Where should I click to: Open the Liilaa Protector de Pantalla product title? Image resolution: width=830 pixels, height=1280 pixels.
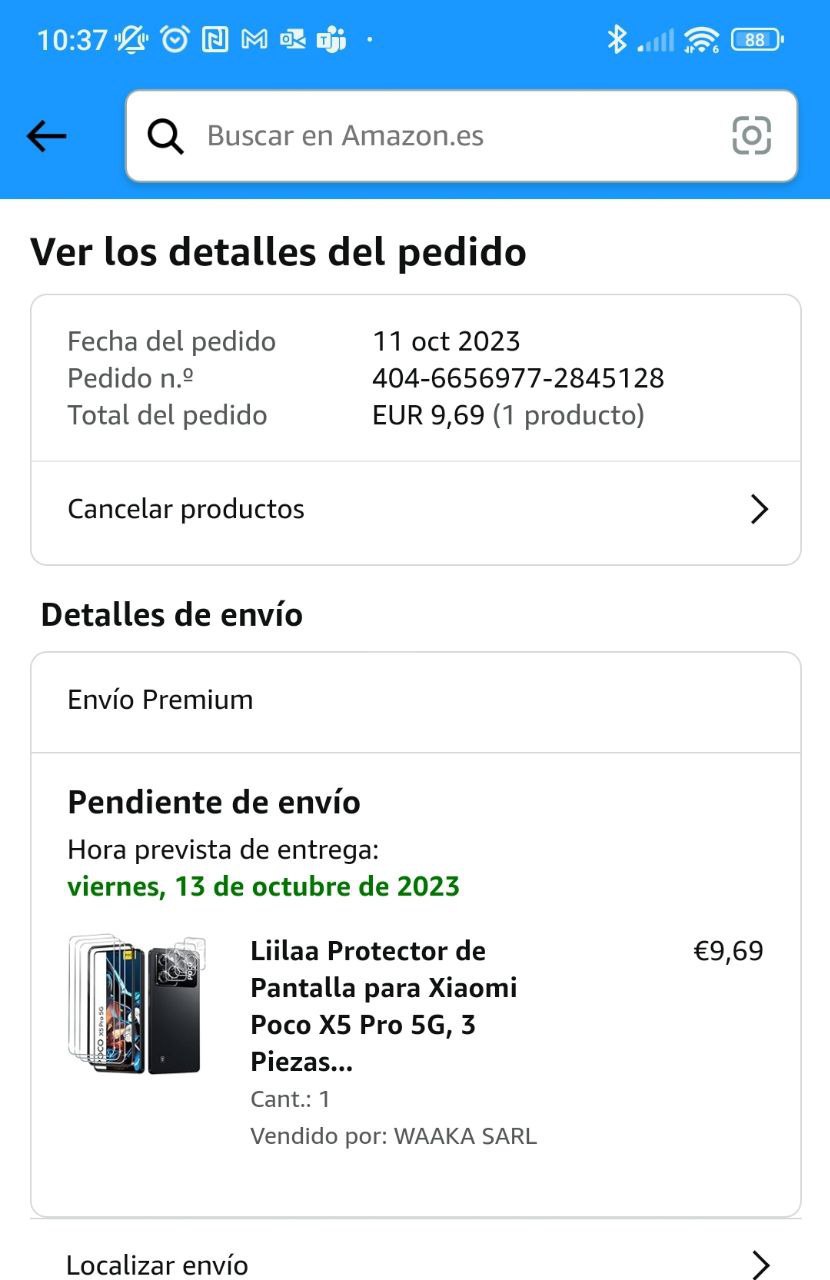pos(384,1006)
